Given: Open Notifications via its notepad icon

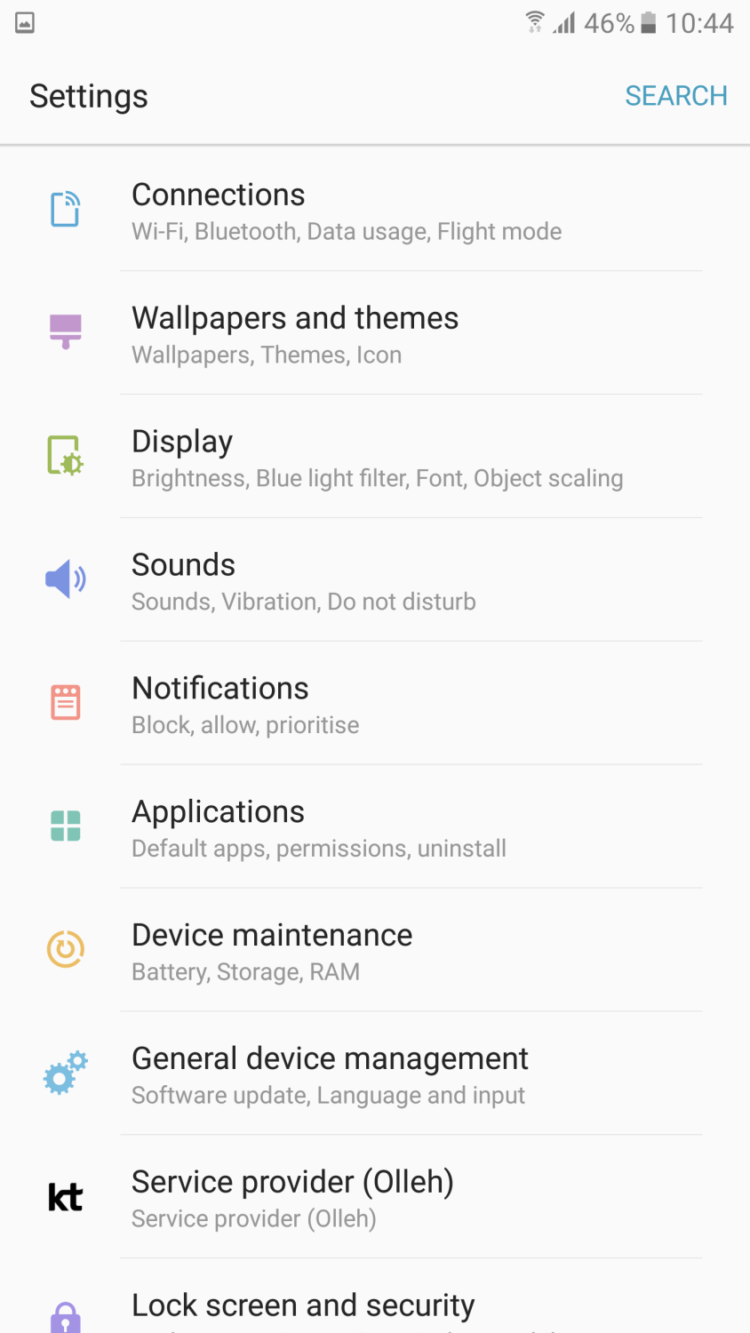Looking at the screenshot, I should tap(65, 701).
